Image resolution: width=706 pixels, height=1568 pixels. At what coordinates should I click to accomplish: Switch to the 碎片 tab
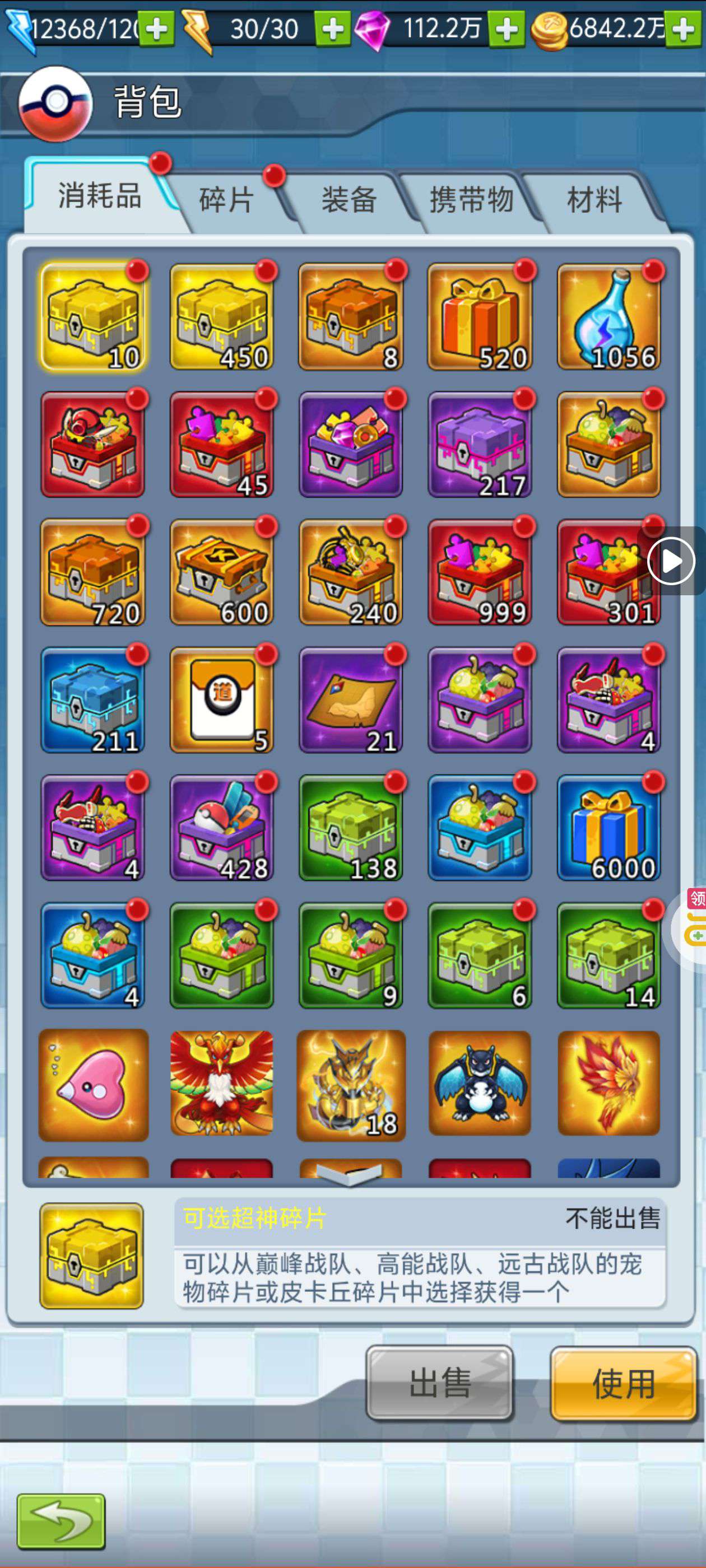pos(226,200)
